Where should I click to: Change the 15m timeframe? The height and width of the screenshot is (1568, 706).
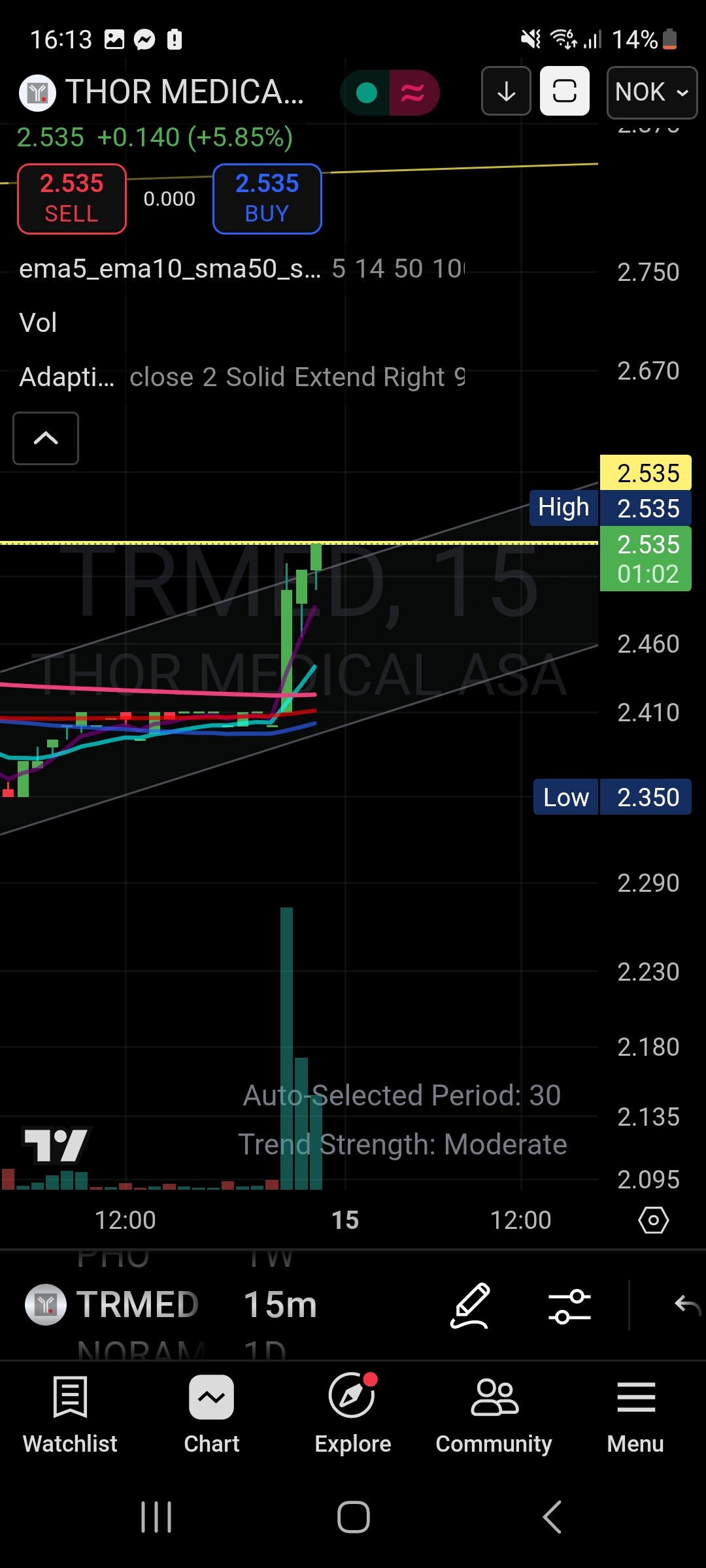tap(280, 1305)
